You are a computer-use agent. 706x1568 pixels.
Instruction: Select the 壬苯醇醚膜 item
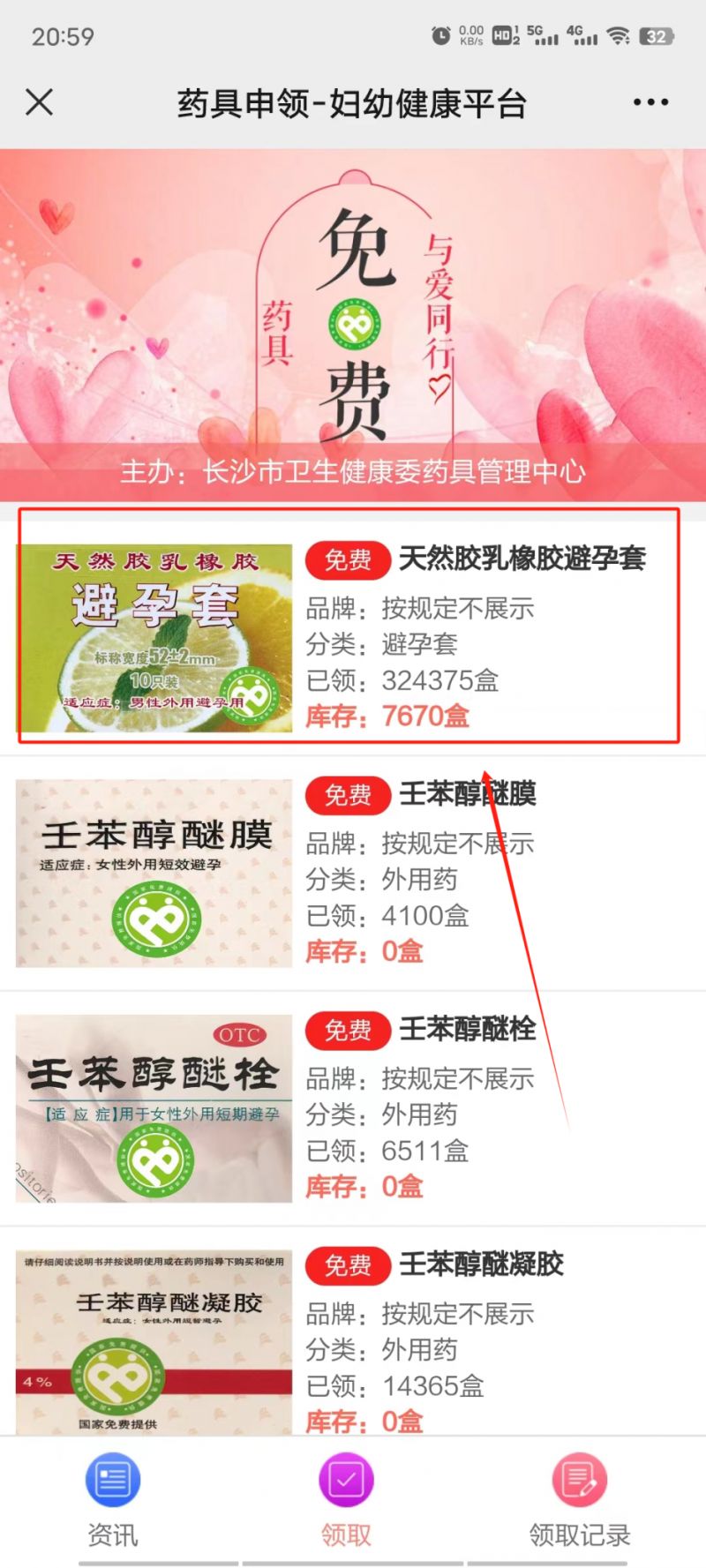349,872
